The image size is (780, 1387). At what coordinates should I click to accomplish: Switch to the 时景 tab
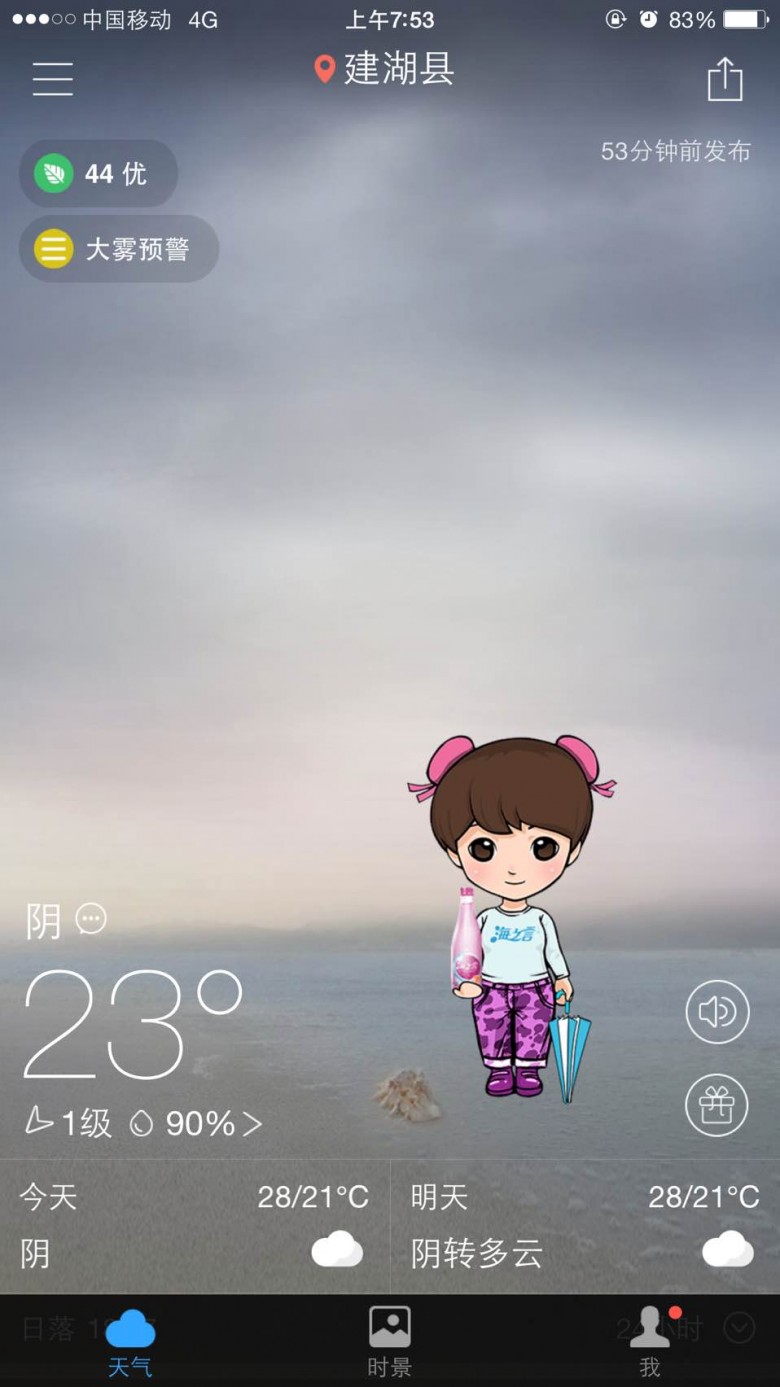389,1341
